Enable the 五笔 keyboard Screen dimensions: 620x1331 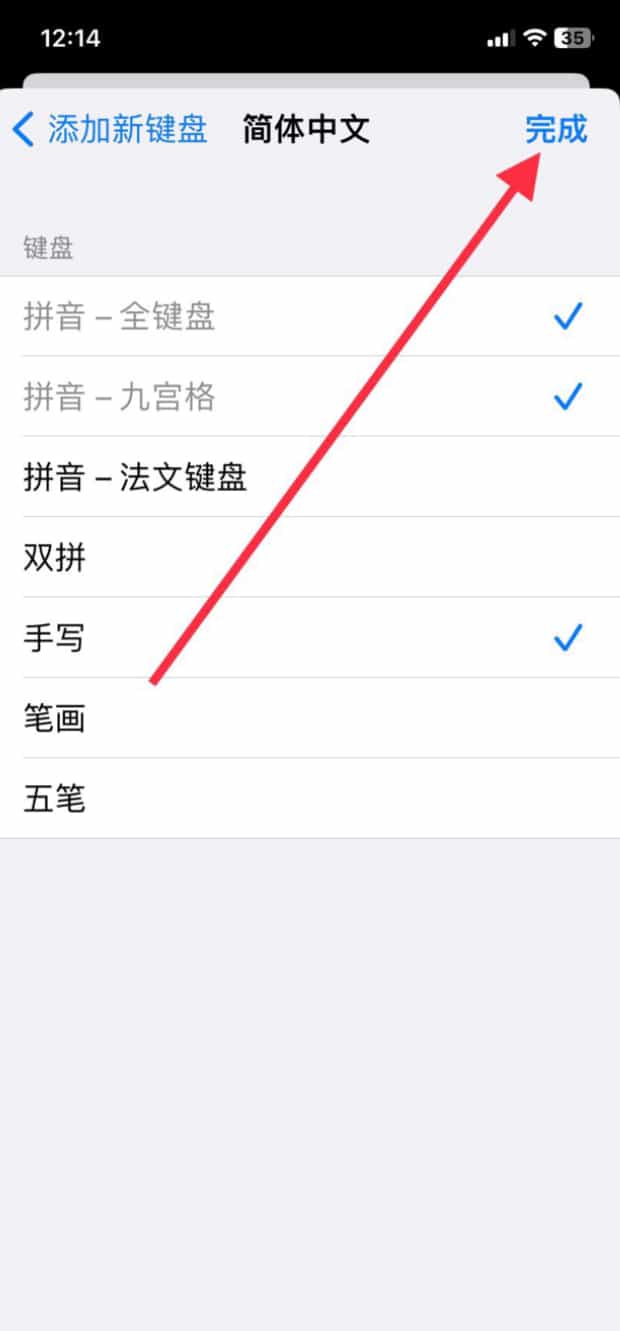point(310,798)
